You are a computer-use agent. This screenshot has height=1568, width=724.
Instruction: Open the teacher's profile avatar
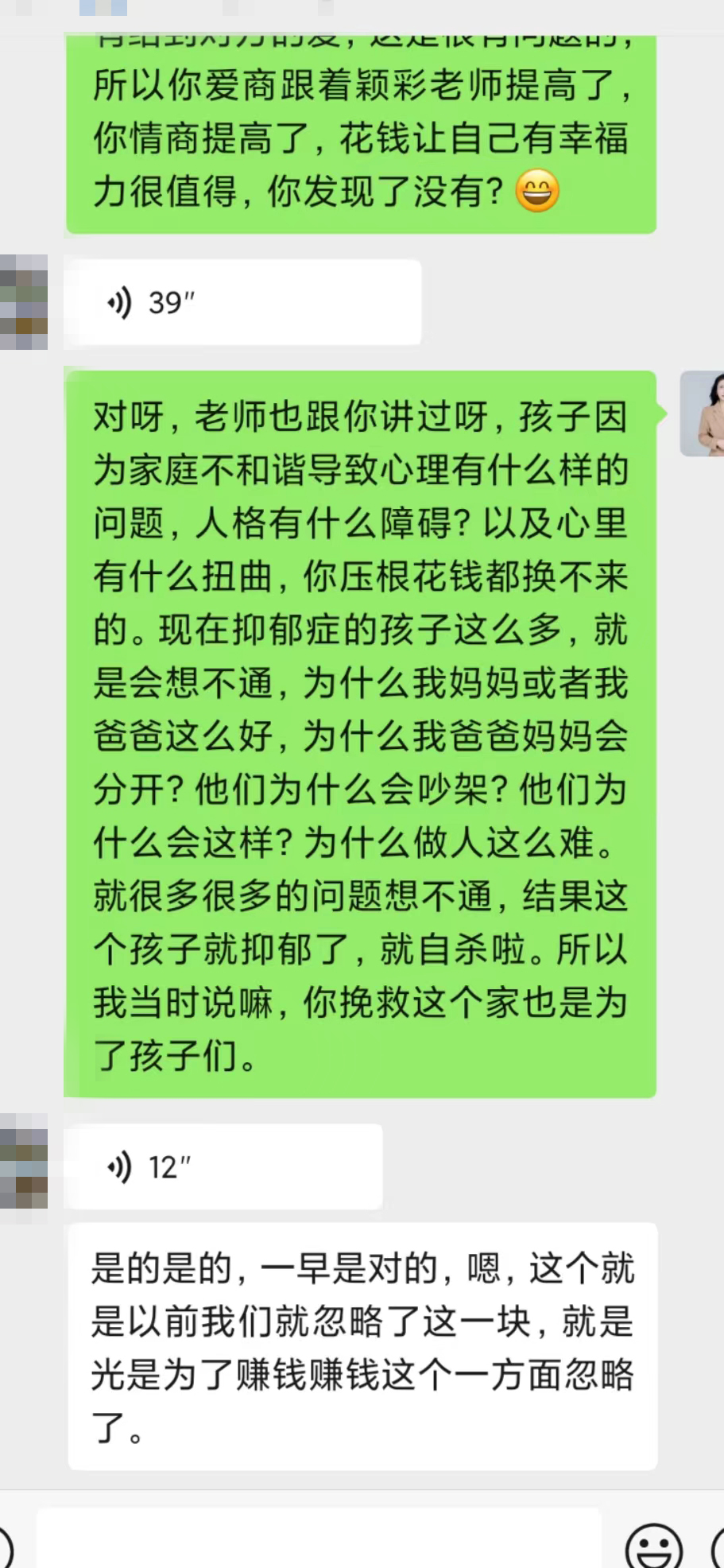coord(703,413)
